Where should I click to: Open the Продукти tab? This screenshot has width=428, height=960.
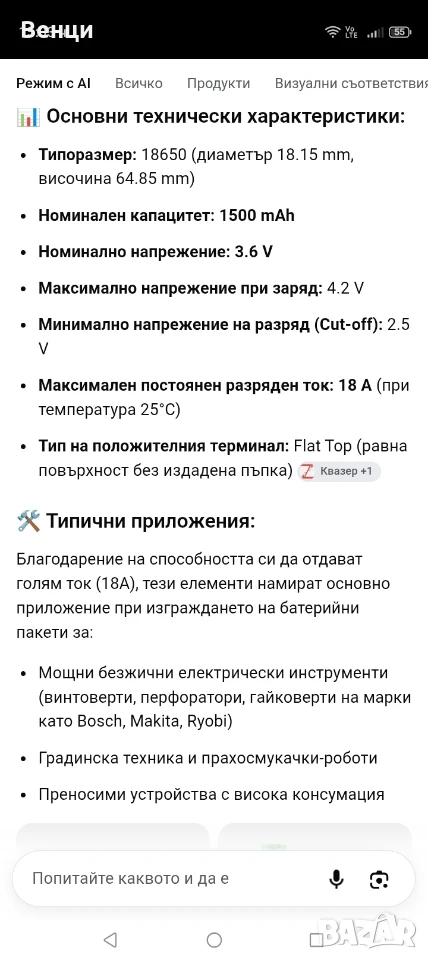pos(219,83)
